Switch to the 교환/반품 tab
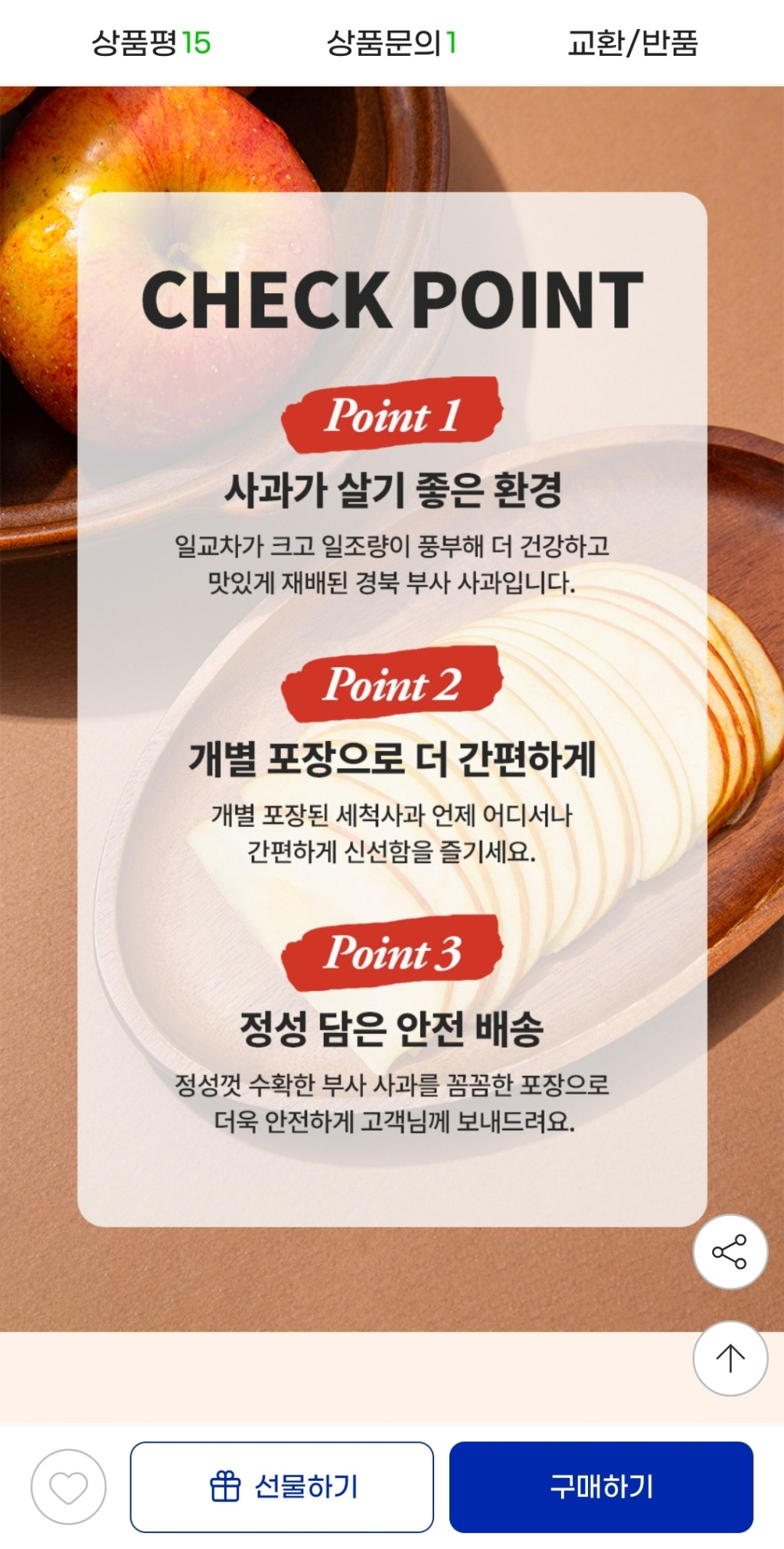The image size is (784, 1549). tap(632, 43)
